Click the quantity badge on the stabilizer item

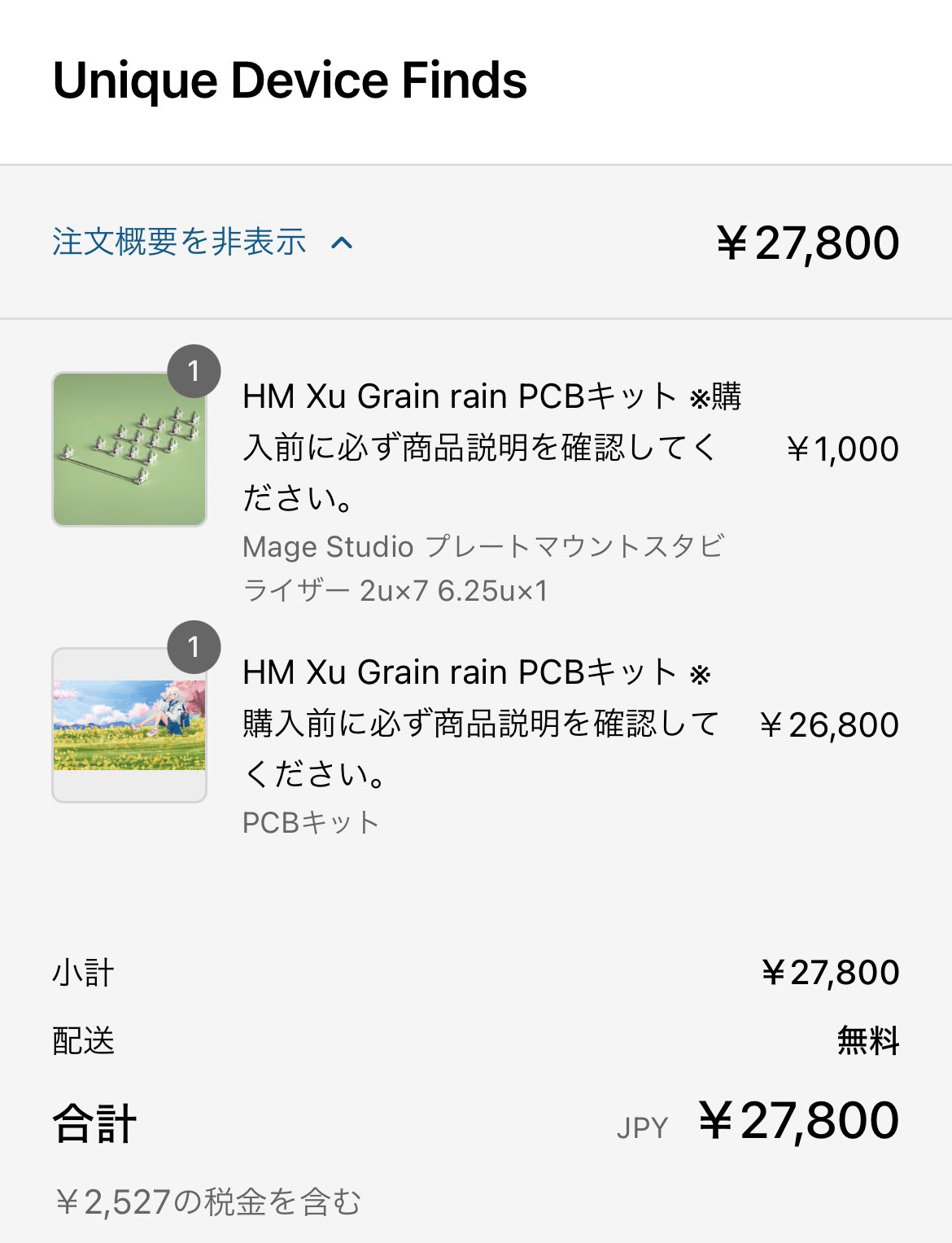tap(194, 370)
